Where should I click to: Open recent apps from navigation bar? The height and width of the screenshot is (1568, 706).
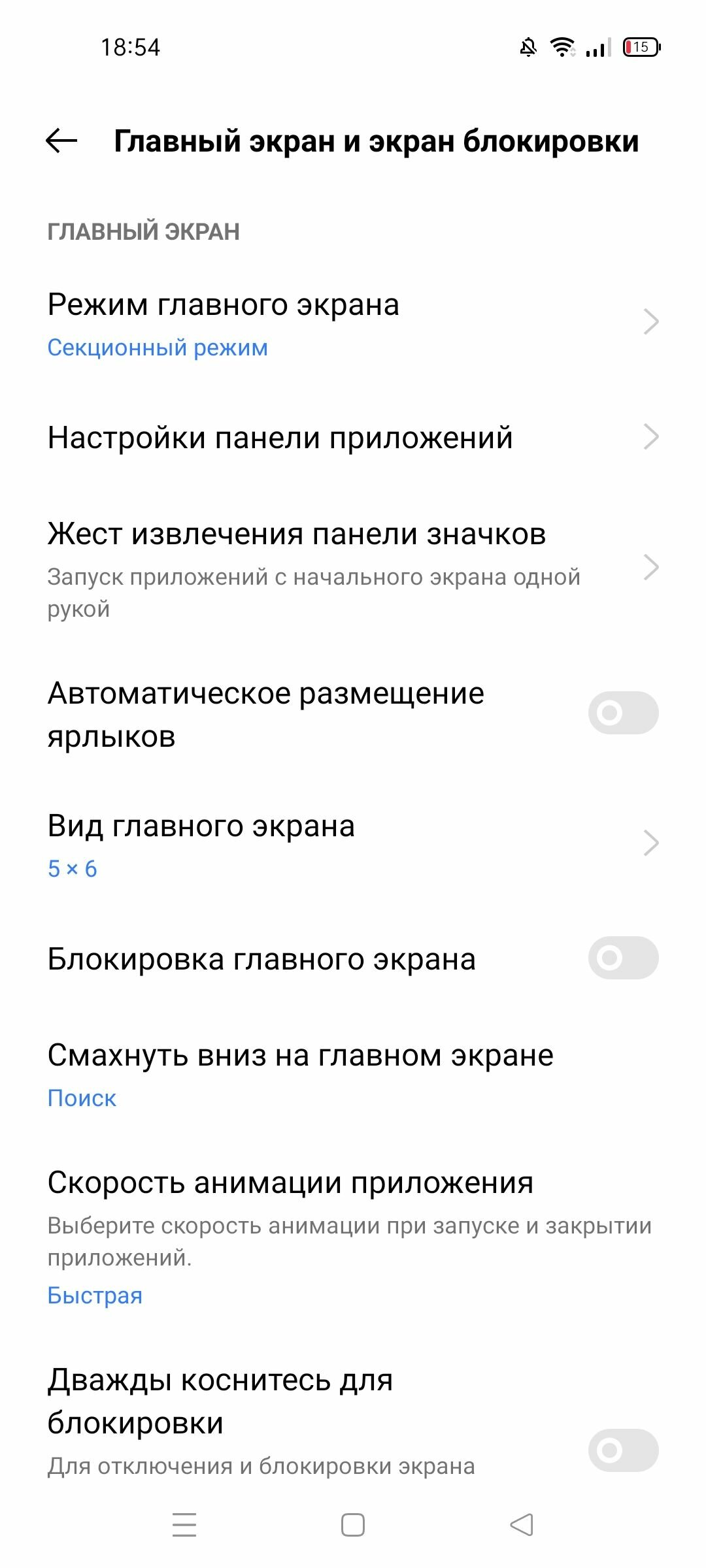pyautogui.click(x=184, y=1525)
